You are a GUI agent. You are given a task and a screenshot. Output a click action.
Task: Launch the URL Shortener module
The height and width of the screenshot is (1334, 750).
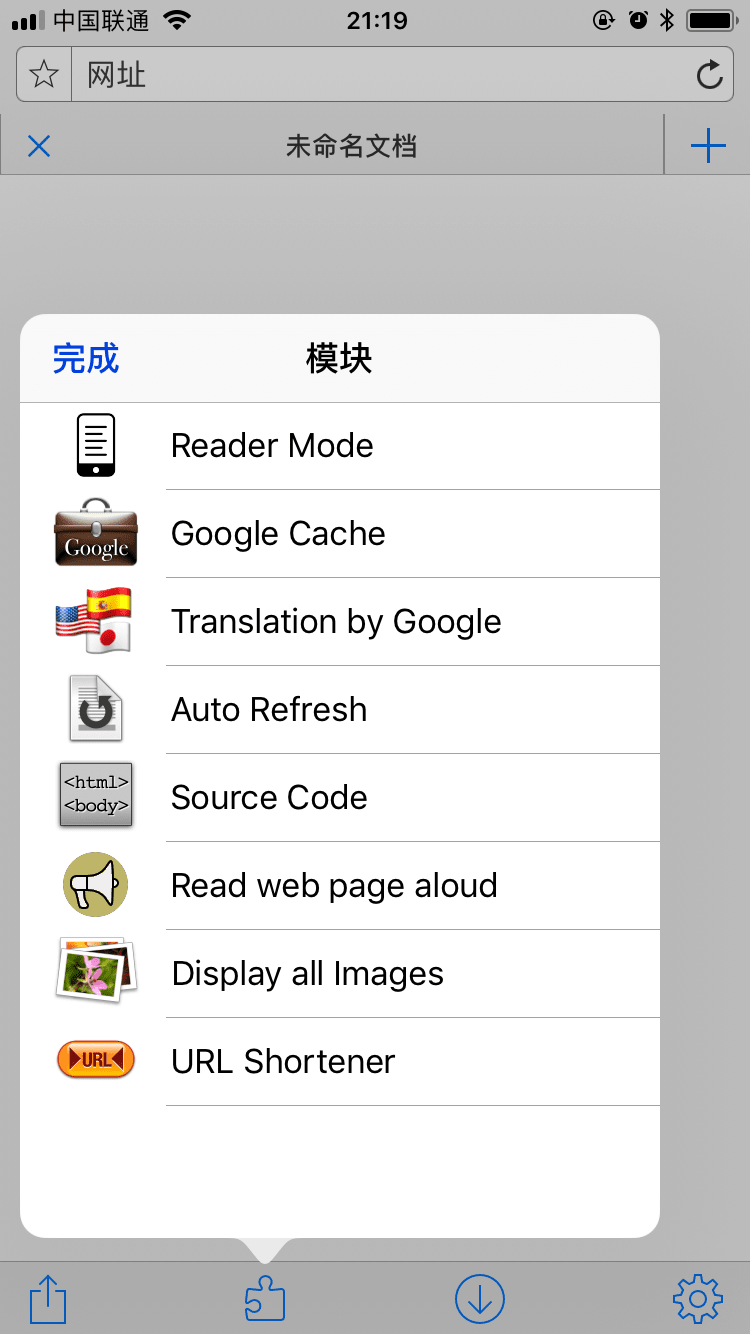point(283,1062)
